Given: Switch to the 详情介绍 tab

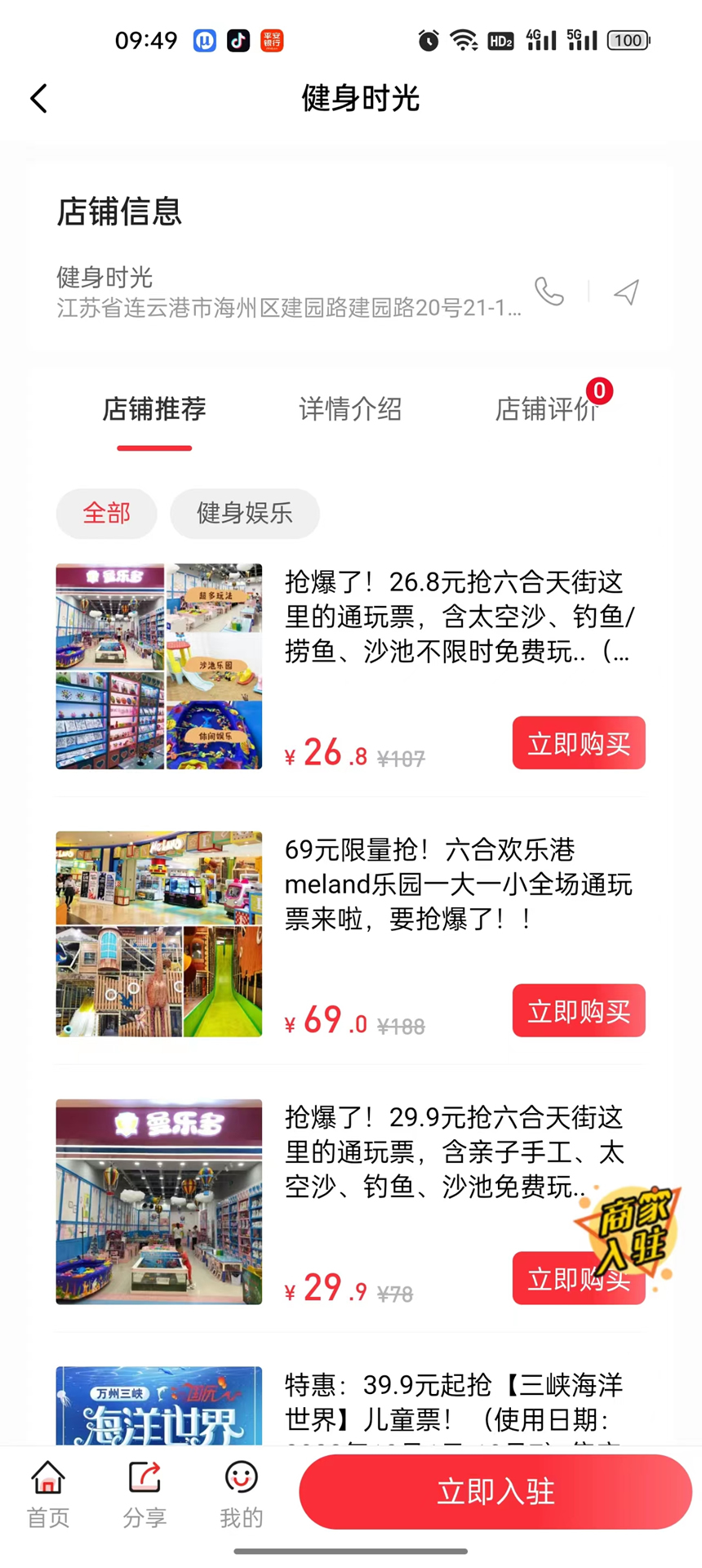Looking at the screenshot, I should 349,409.
